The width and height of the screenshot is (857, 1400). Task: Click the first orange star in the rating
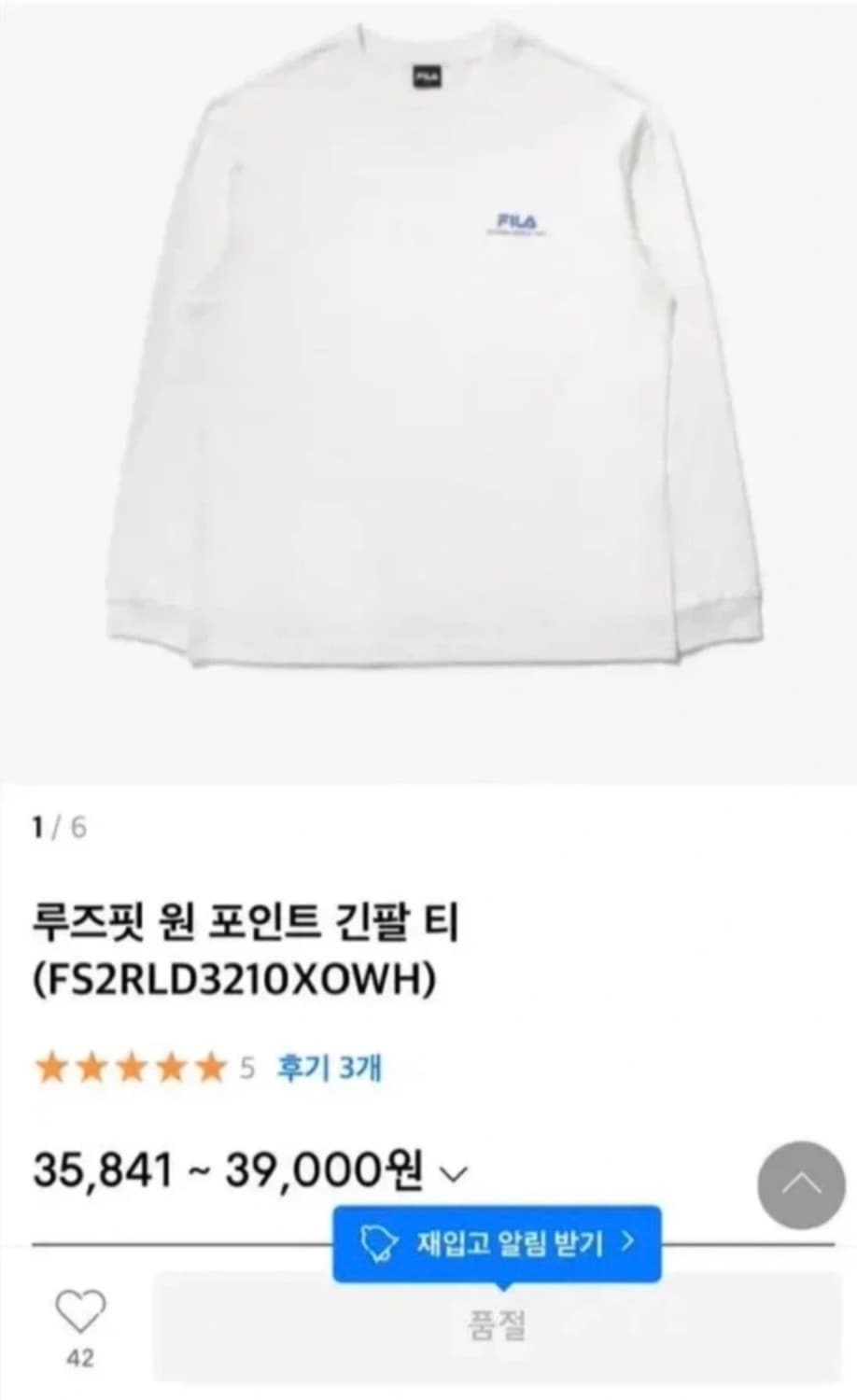click(x=51, y=1064)
